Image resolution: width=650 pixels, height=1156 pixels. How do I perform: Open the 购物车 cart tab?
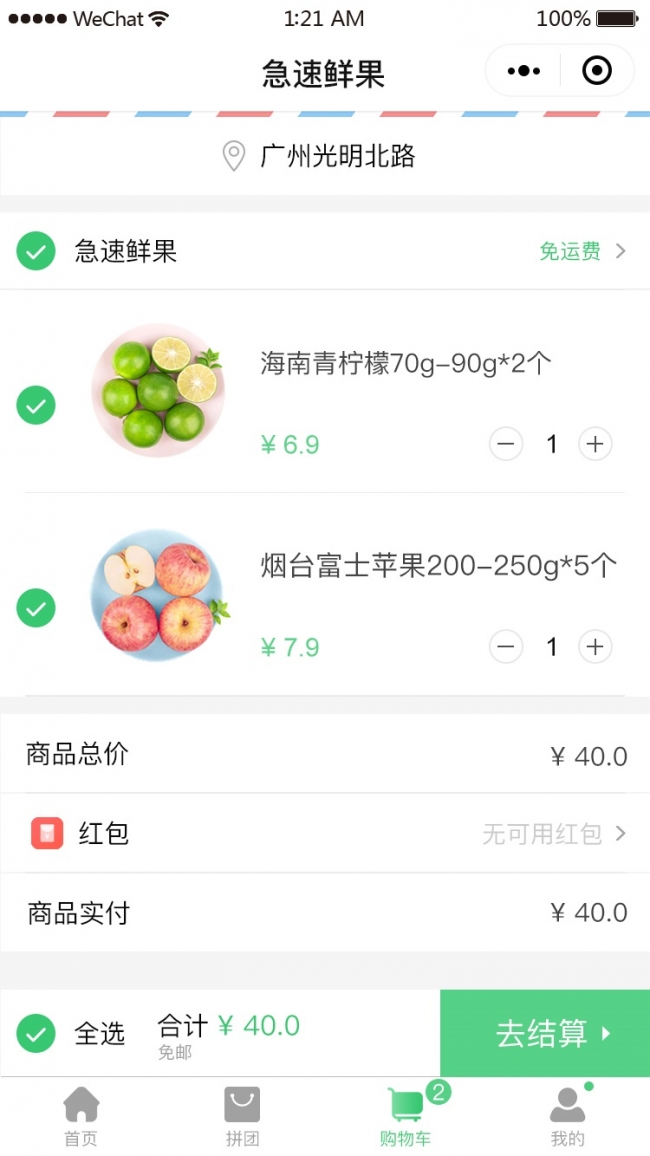[406, 1116]
